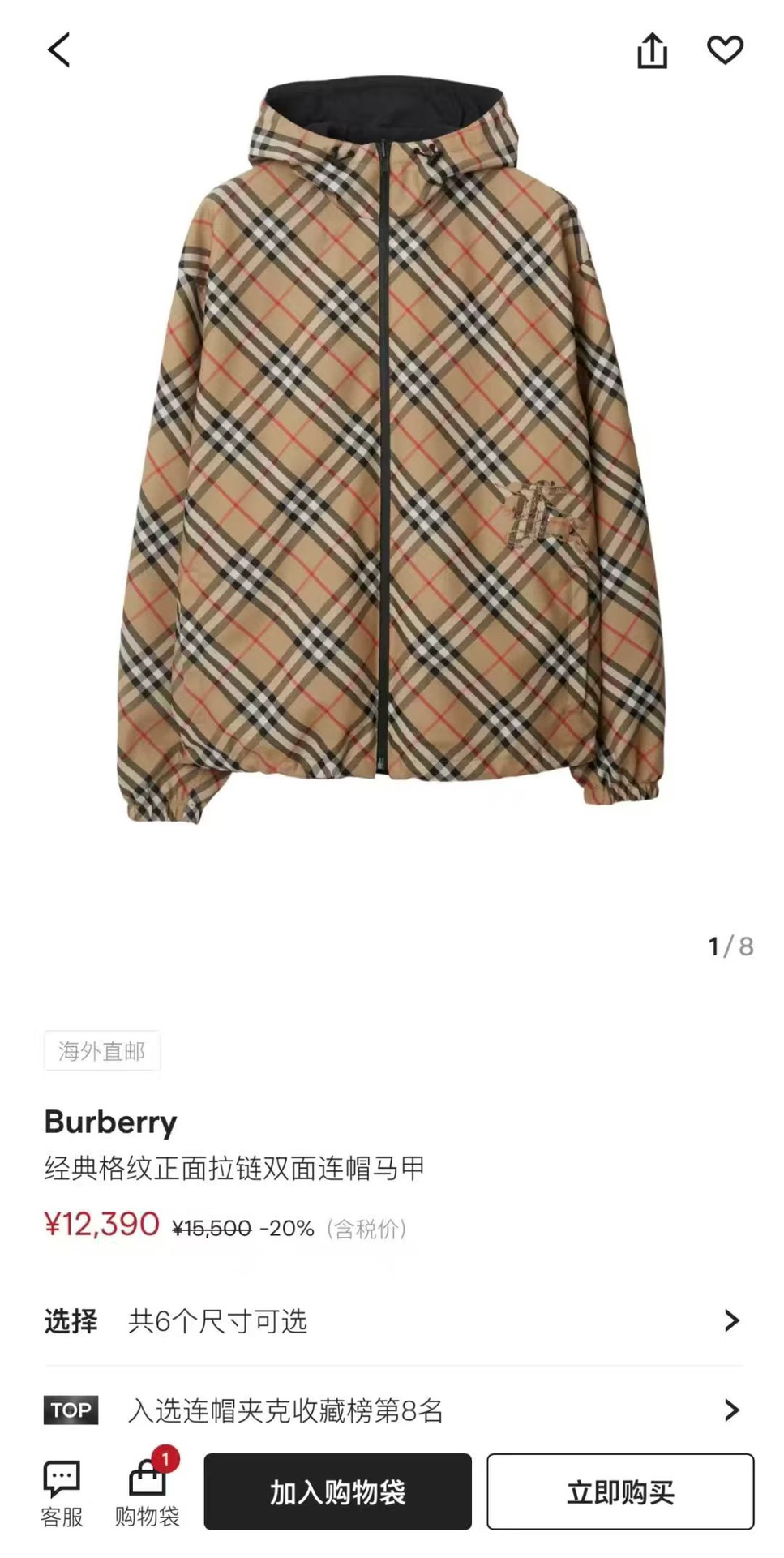784x1558 pixels.
Task: Contact customer service (客服)
Action: [x=62, y=1494]
